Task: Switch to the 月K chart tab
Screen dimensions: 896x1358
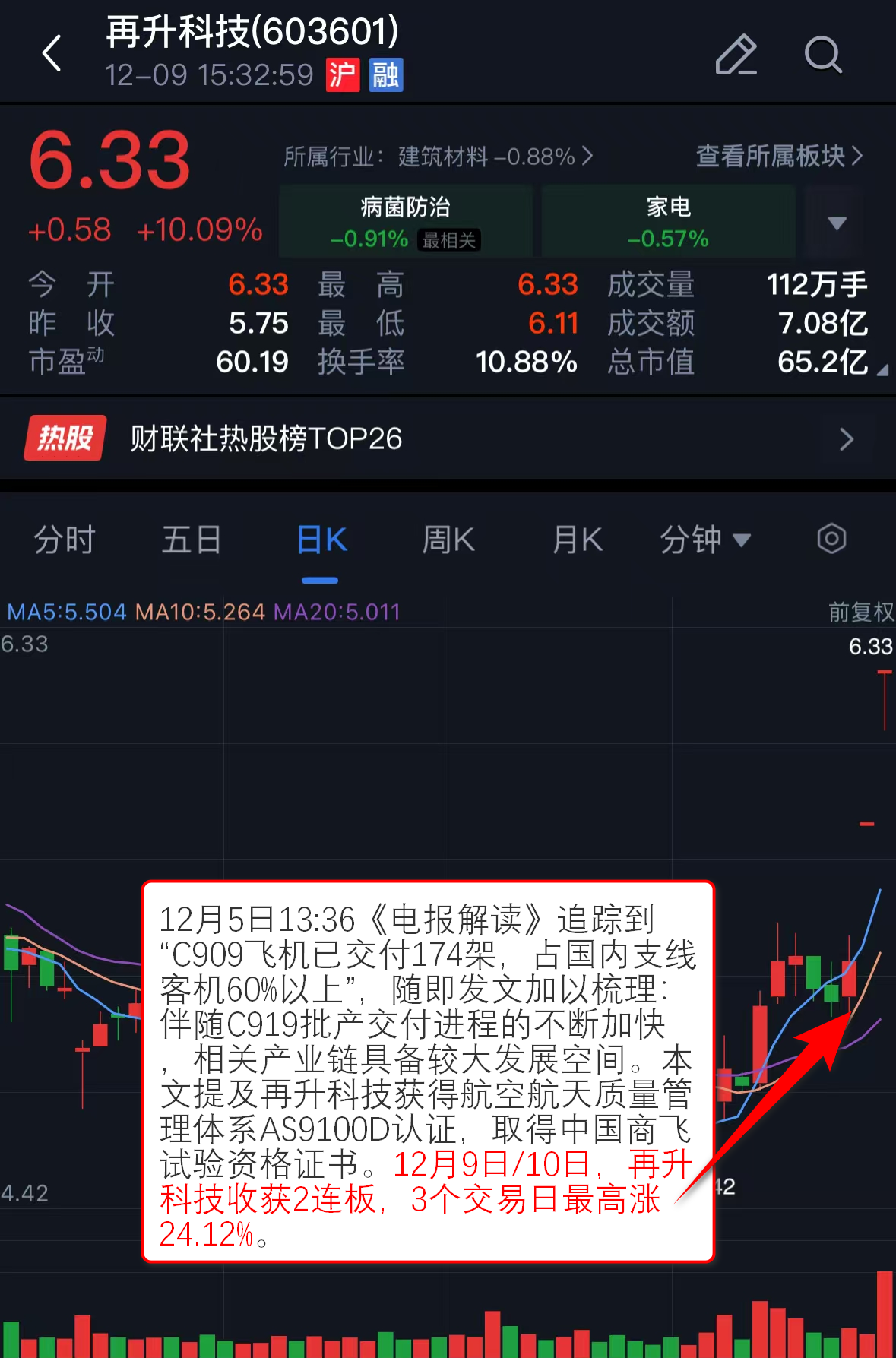Action: tap(578, 540)
